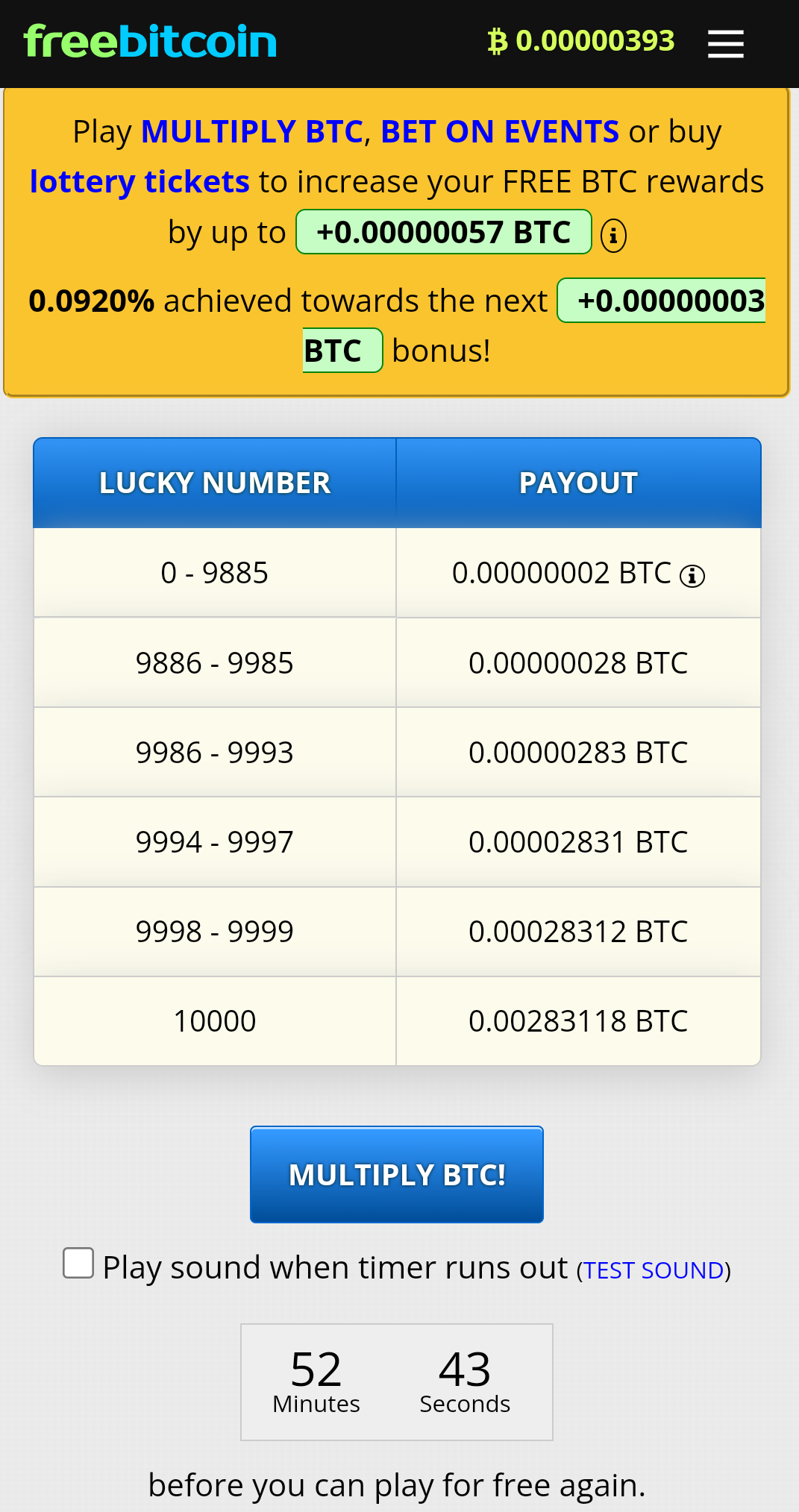The image size is (799, 1512).
Task: Tap the freebitcoin logo to go home
Action: [150, 42]
